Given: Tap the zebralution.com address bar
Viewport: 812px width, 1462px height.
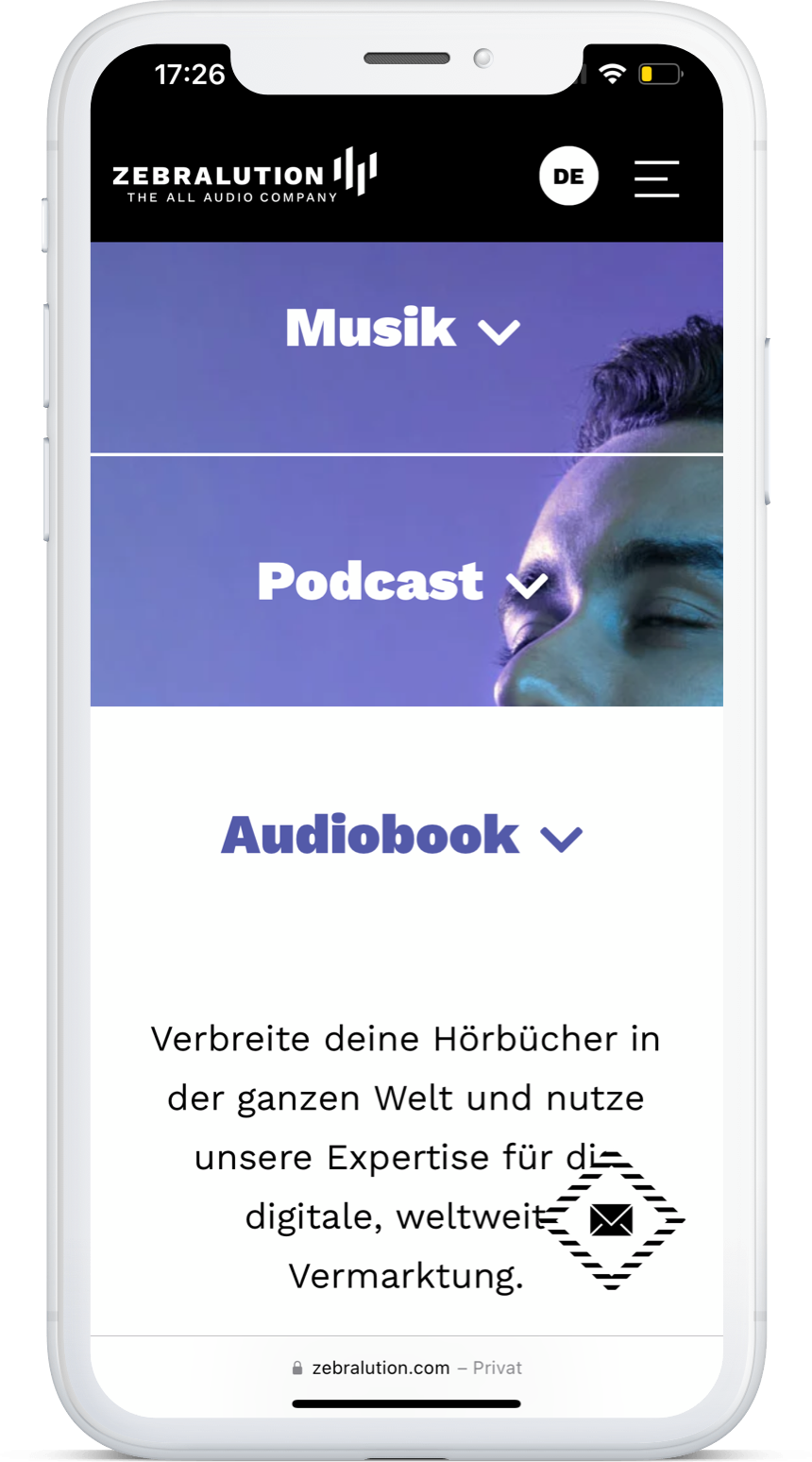Looking at the screenshot, I should click(x=406, y=1368).
